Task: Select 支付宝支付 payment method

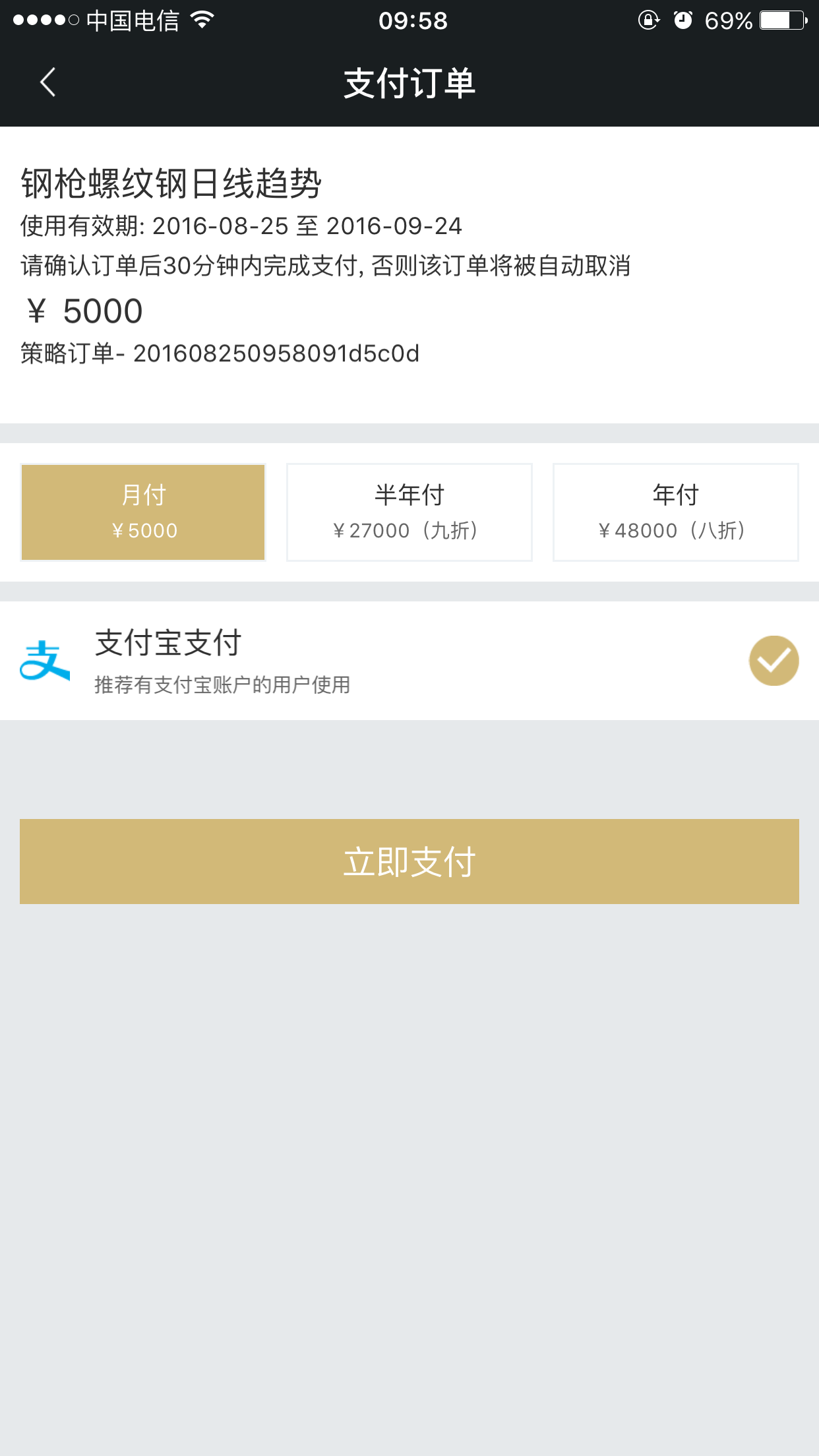Action: point(409,661)
